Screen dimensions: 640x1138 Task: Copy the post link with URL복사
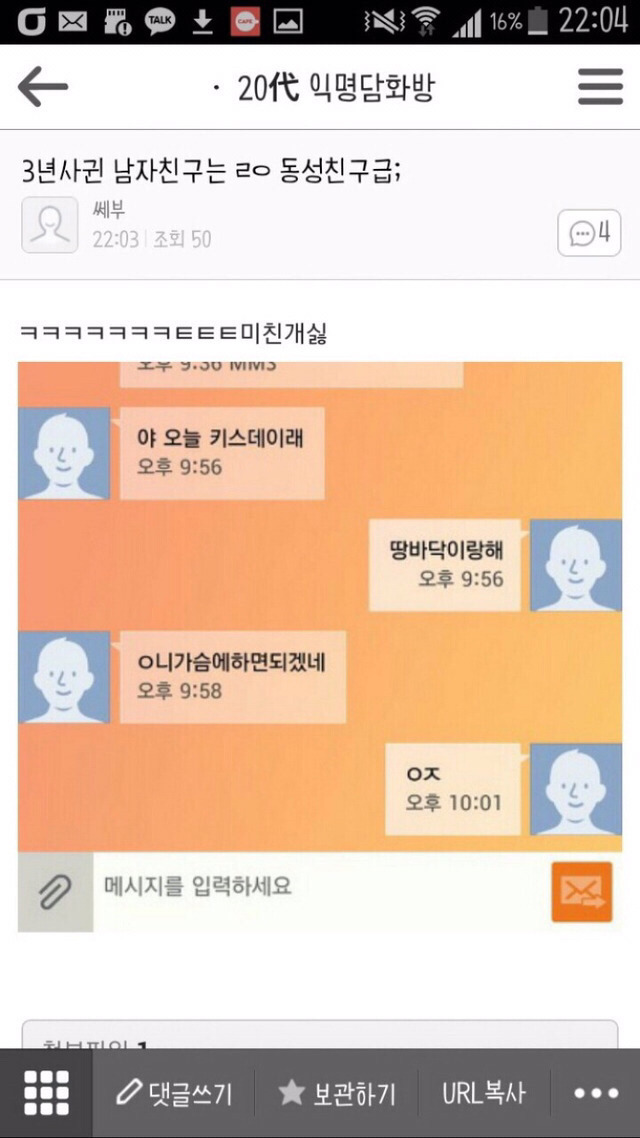click(x=483, y=1093)
